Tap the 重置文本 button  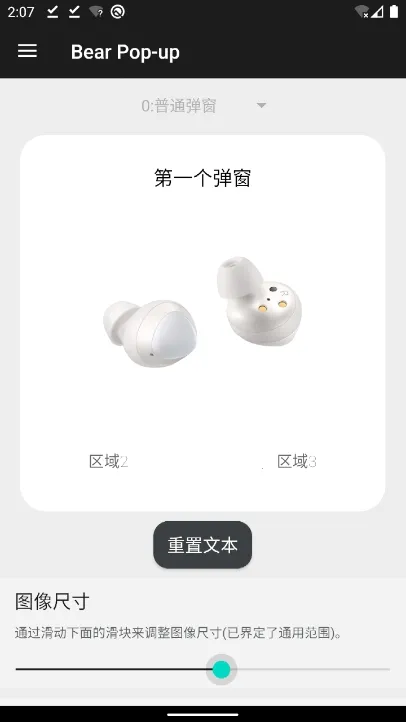click(x=203, y=545)
